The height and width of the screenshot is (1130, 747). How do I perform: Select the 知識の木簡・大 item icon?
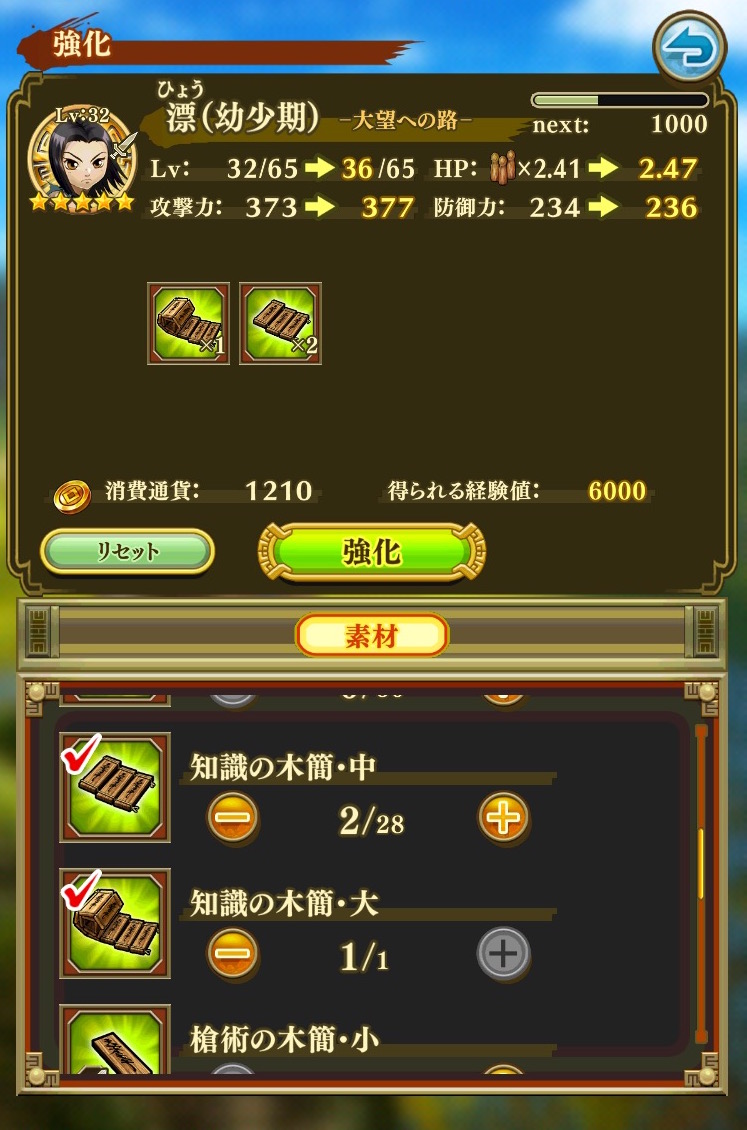coord(115,923)
